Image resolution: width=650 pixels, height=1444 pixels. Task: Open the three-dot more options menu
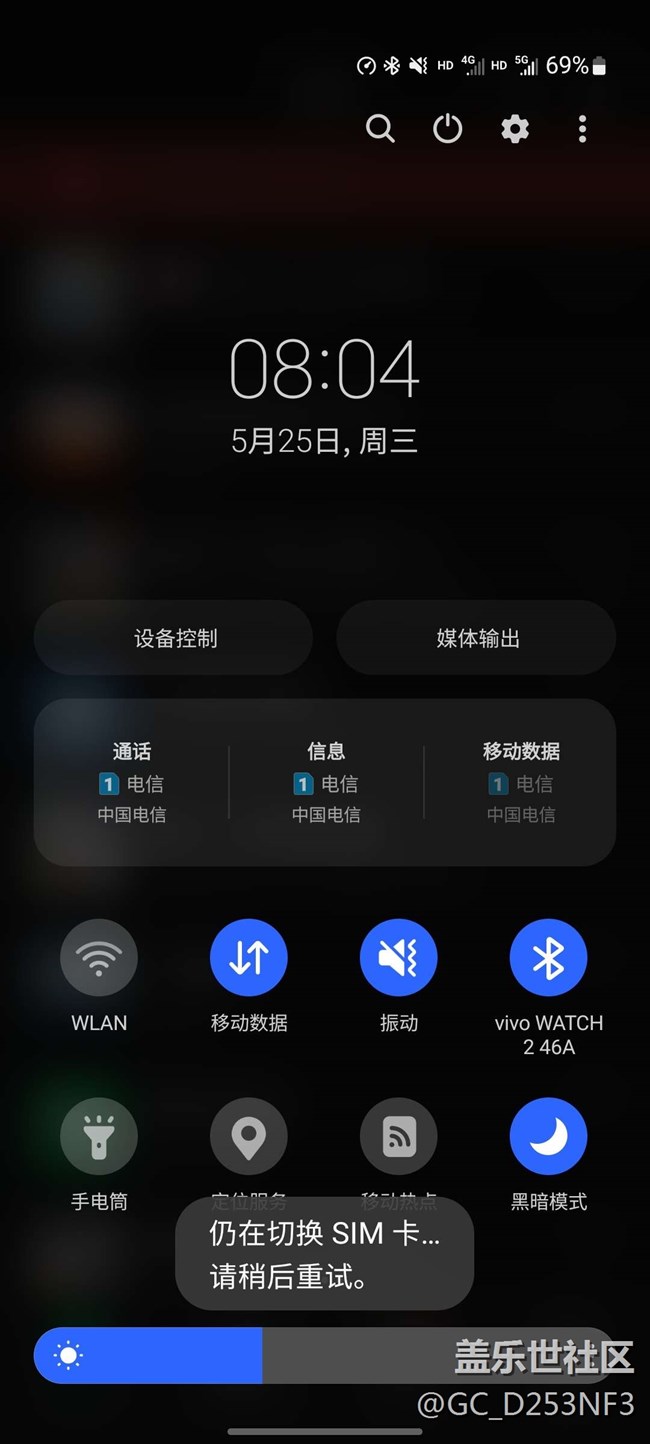pos(582,129)
